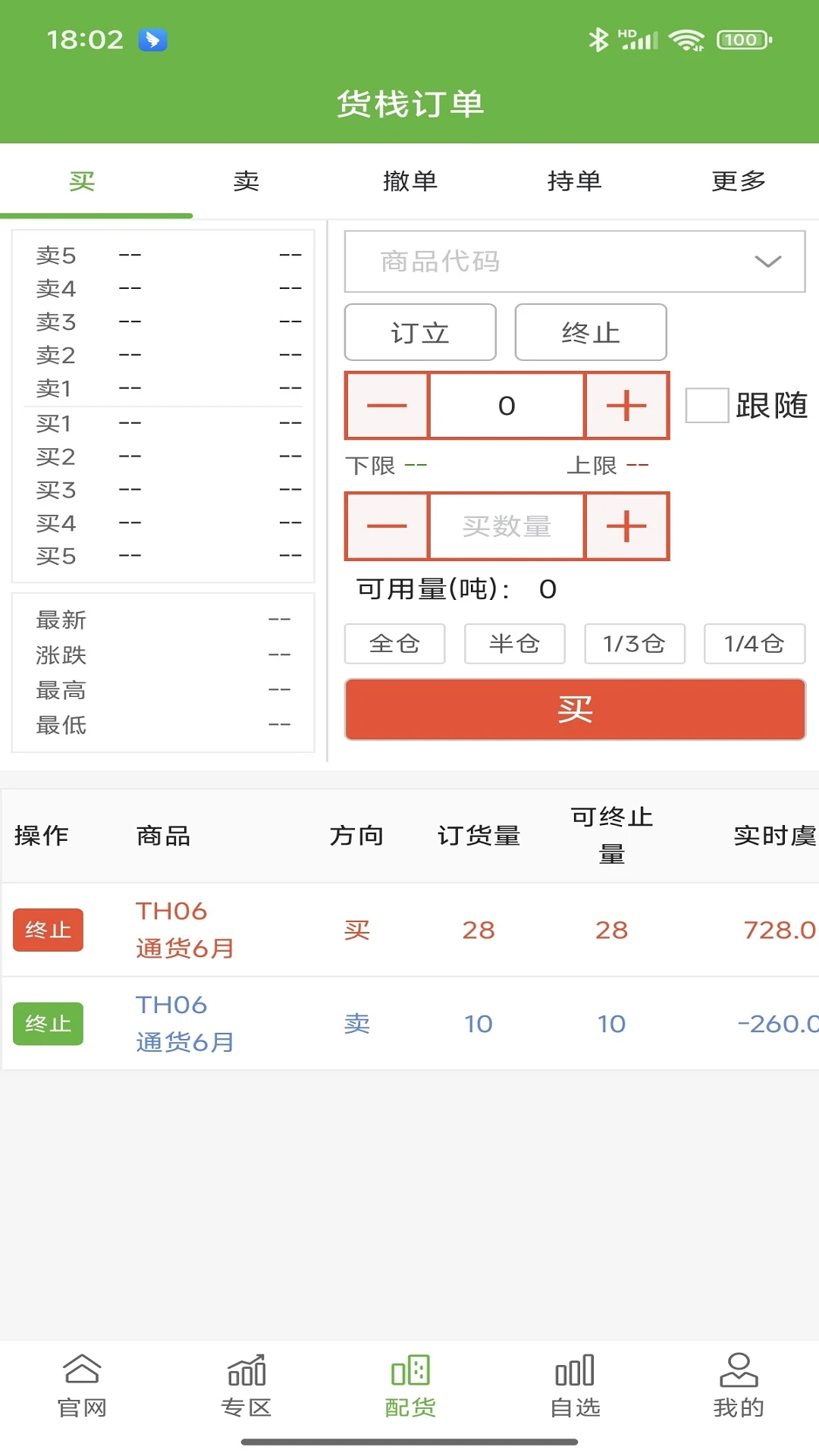Switch to the 持单 tab
Screen dimensions: 819x1456
[574, 181]
